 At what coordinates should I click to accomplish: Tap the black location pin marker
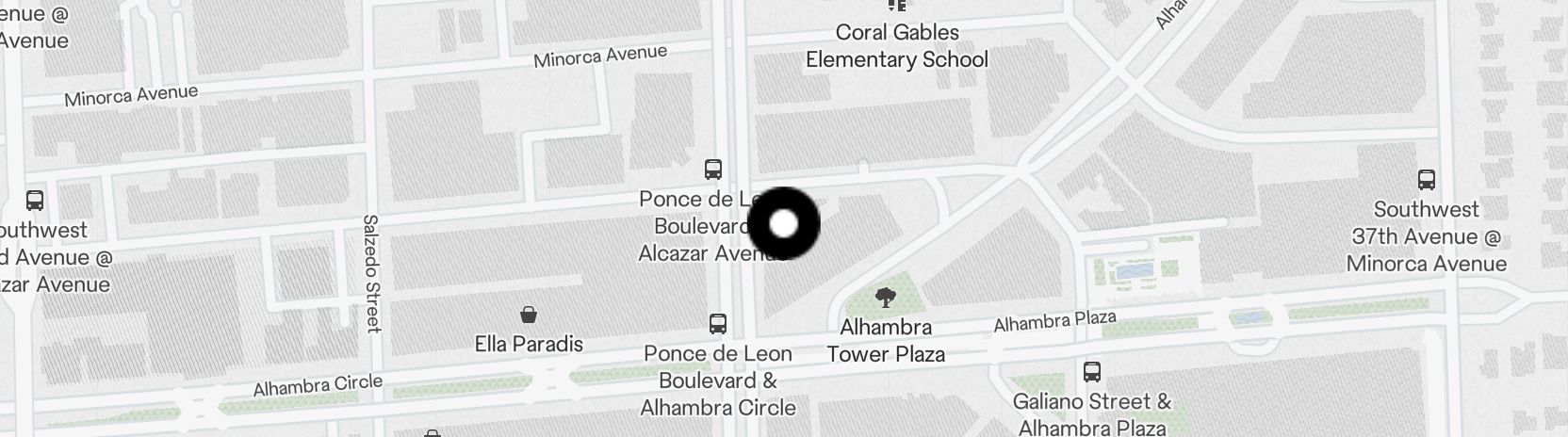point(784,224)
